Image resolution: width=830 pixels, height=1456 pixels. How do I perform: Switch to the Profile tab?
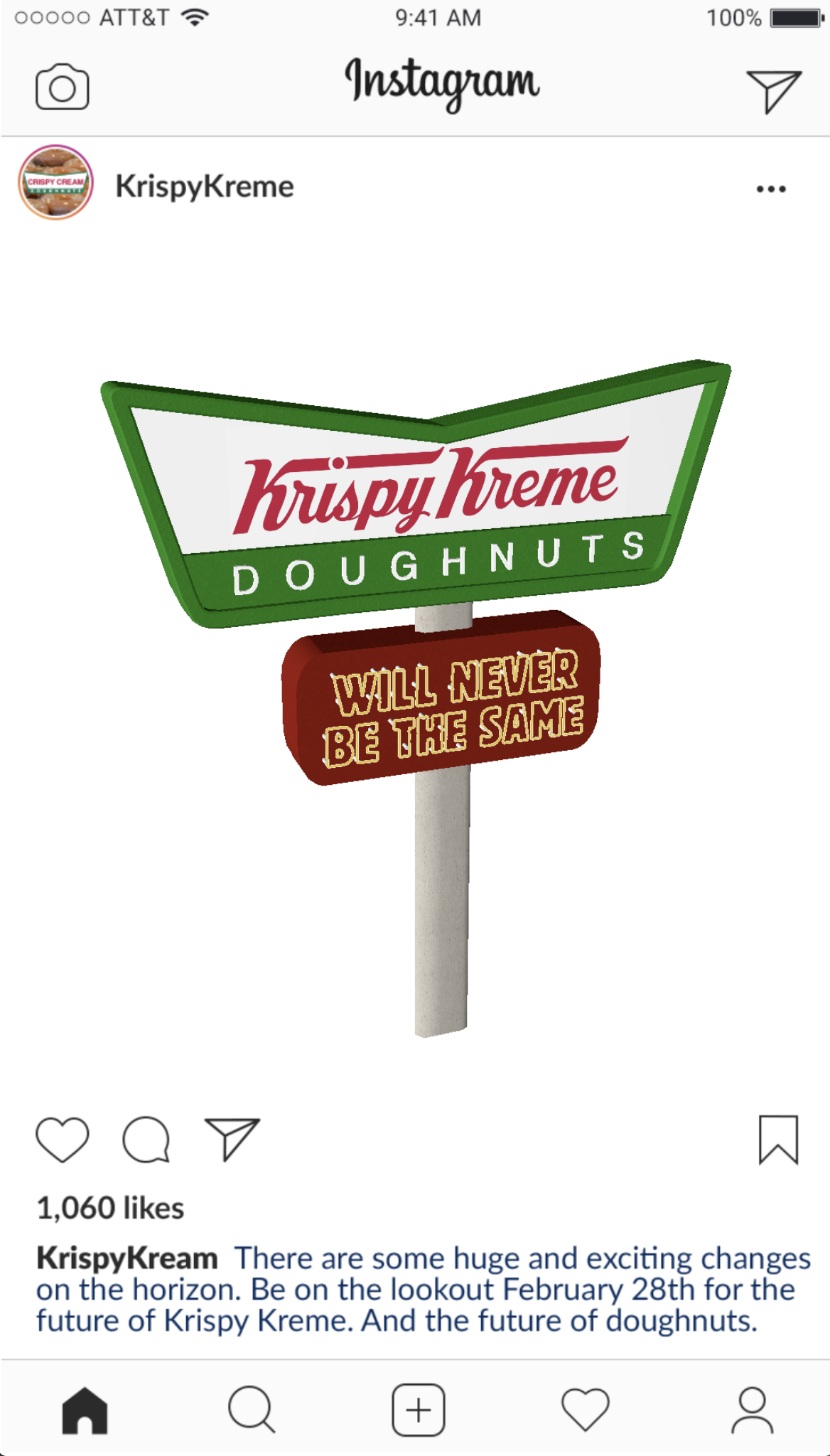tap(752, 1410)
